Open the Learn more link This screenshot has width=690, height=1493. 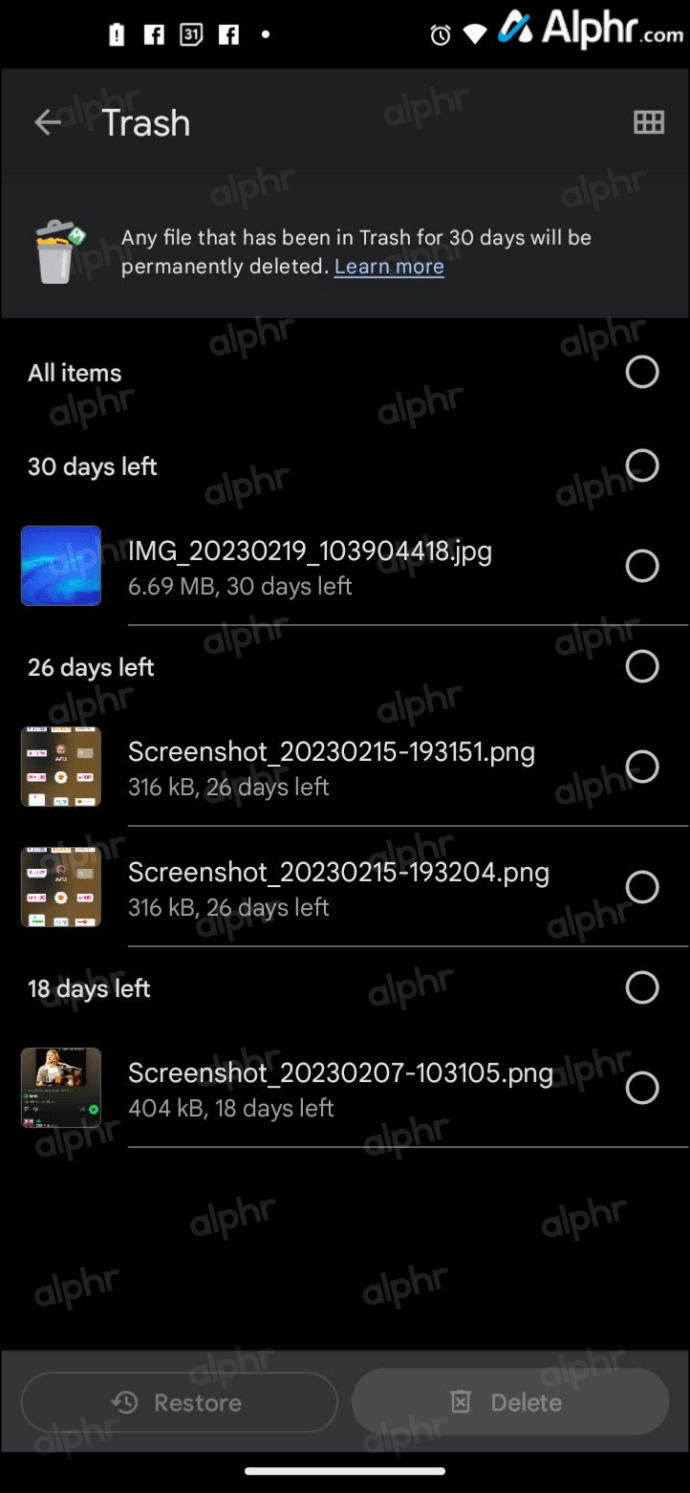[389, 267]
